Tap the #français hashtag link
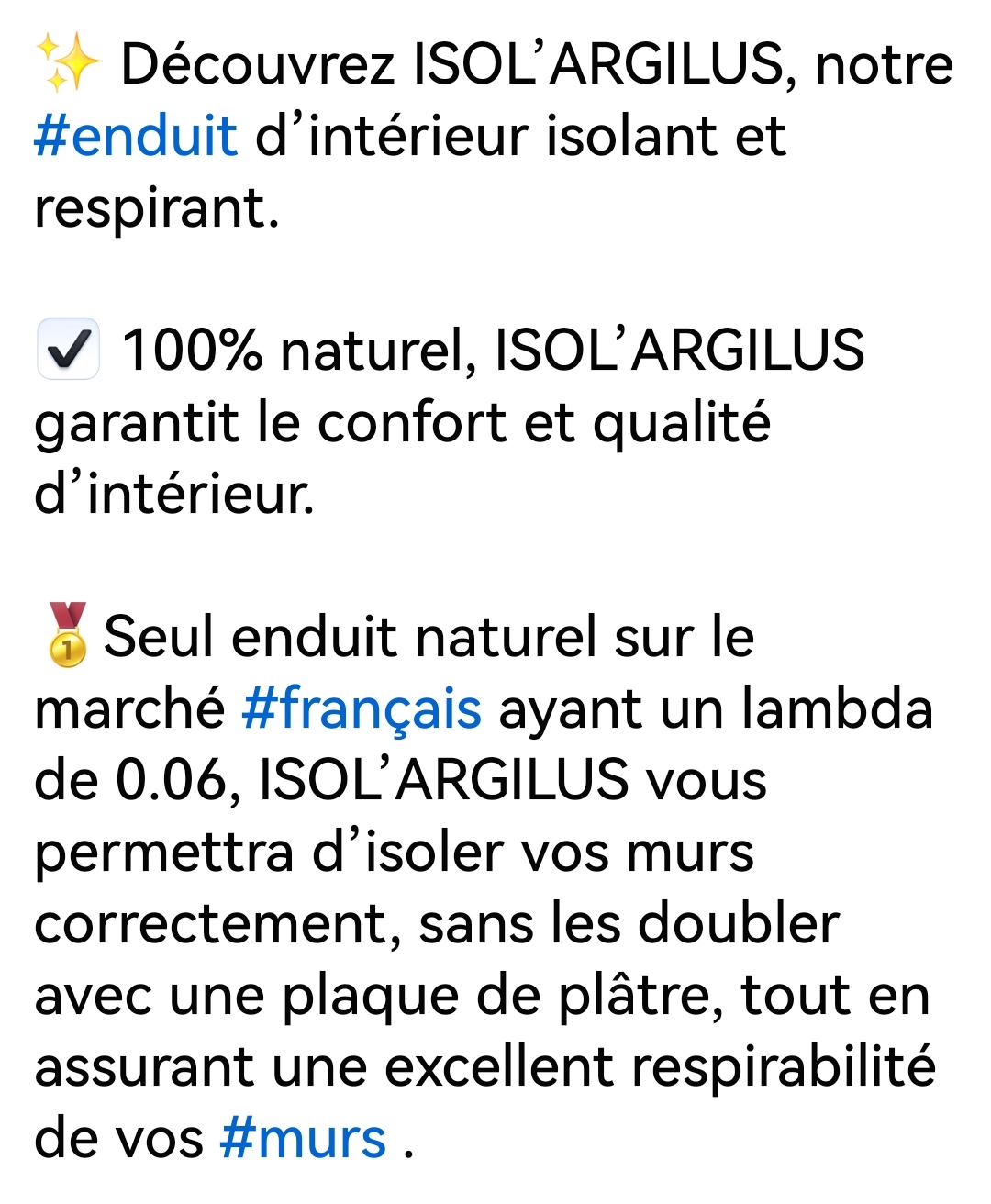 tap(362, 708)
